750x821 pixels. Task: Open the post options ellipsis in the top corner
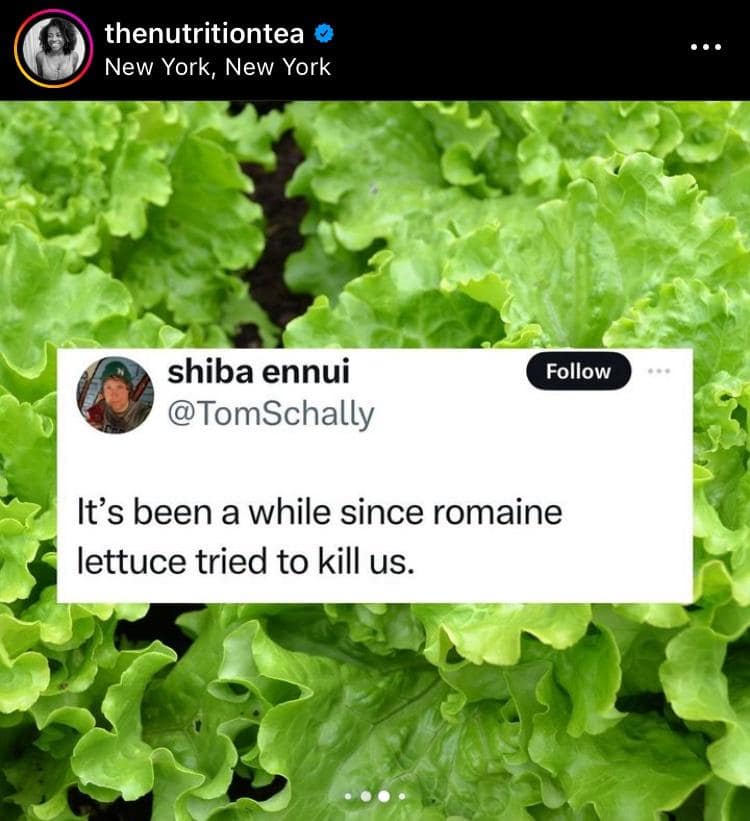point(707,45)
